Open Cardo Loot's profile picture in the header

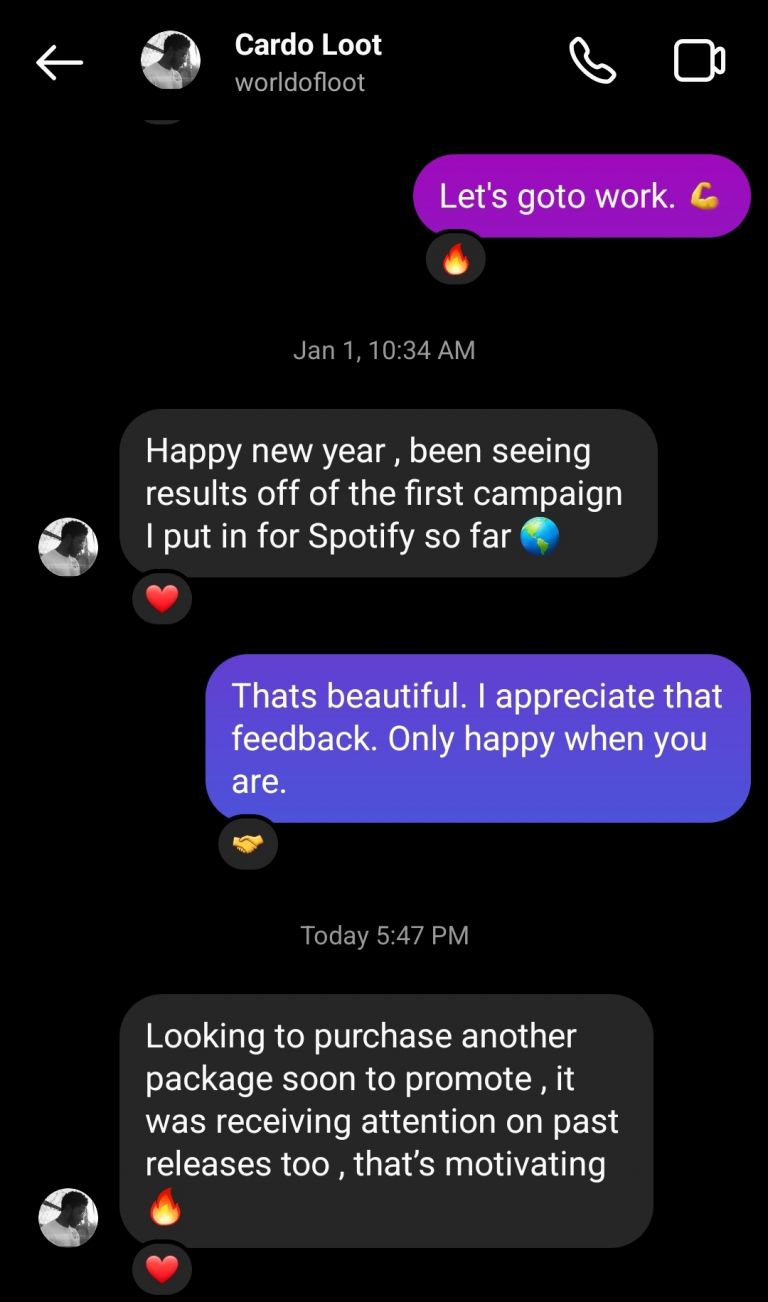click(170, 60)
